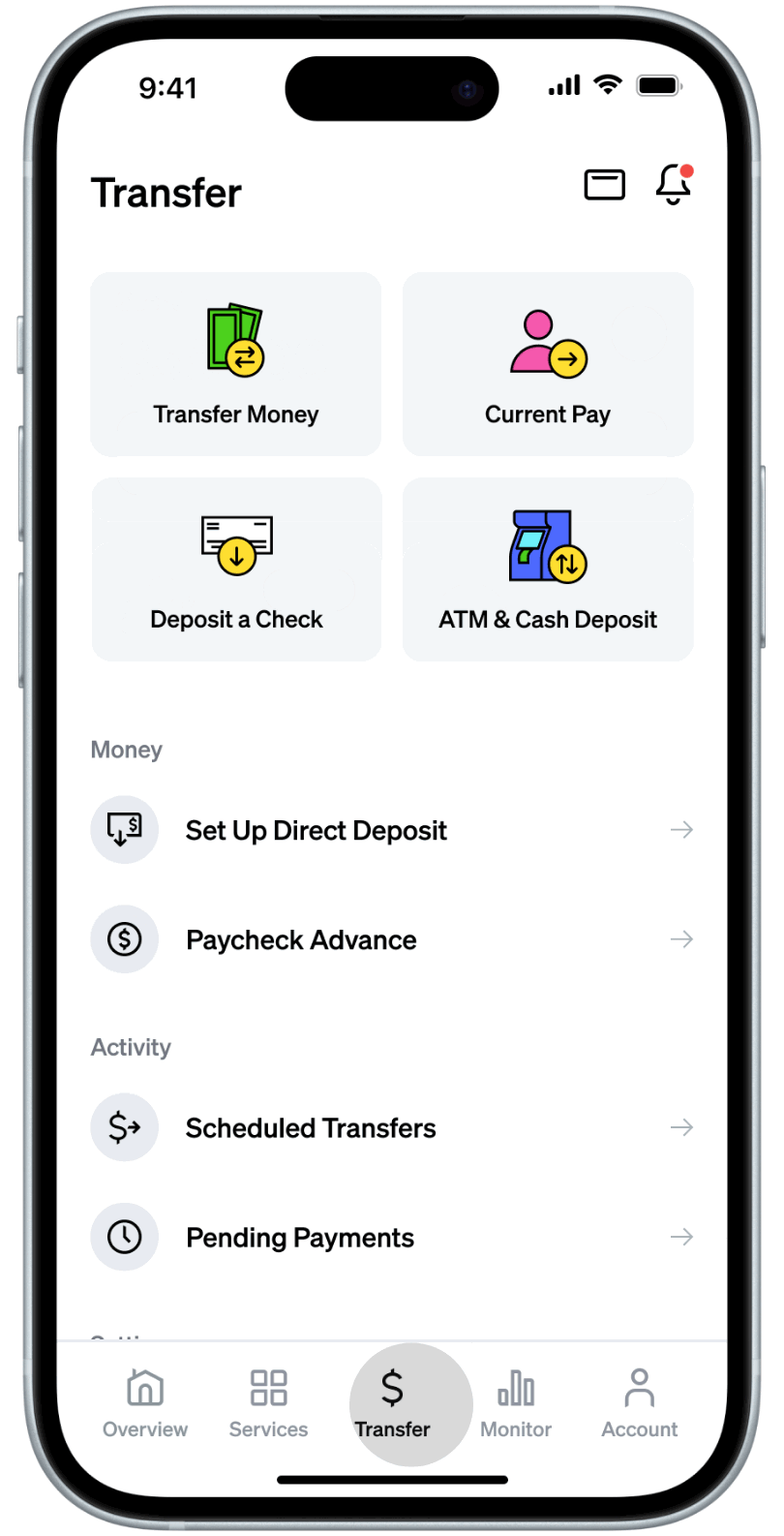Open Set Up Direct Deposit
The image size is (784, 1536).
pyautogui.click(x=391, y=830)
